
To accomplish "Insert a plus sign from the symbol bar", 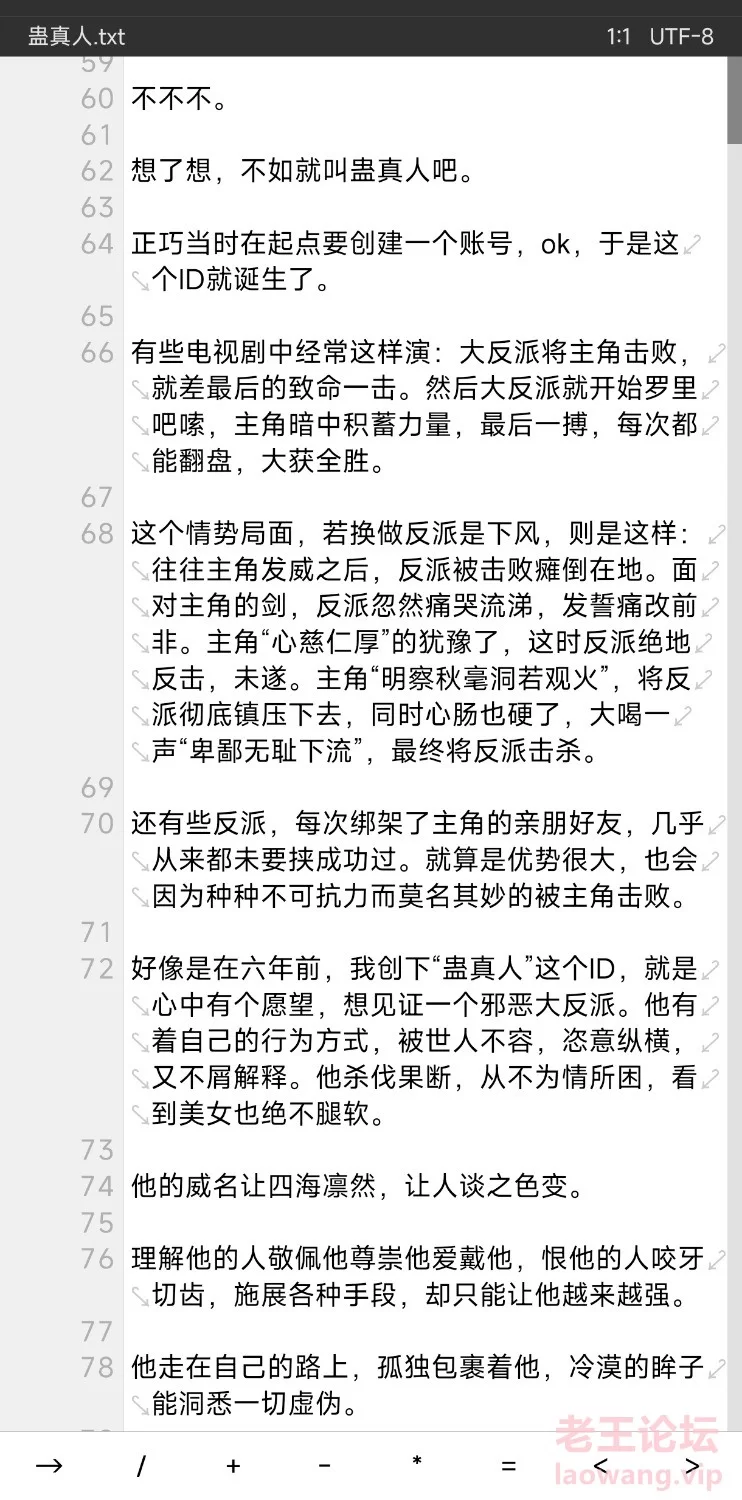I will point(232,1466).
